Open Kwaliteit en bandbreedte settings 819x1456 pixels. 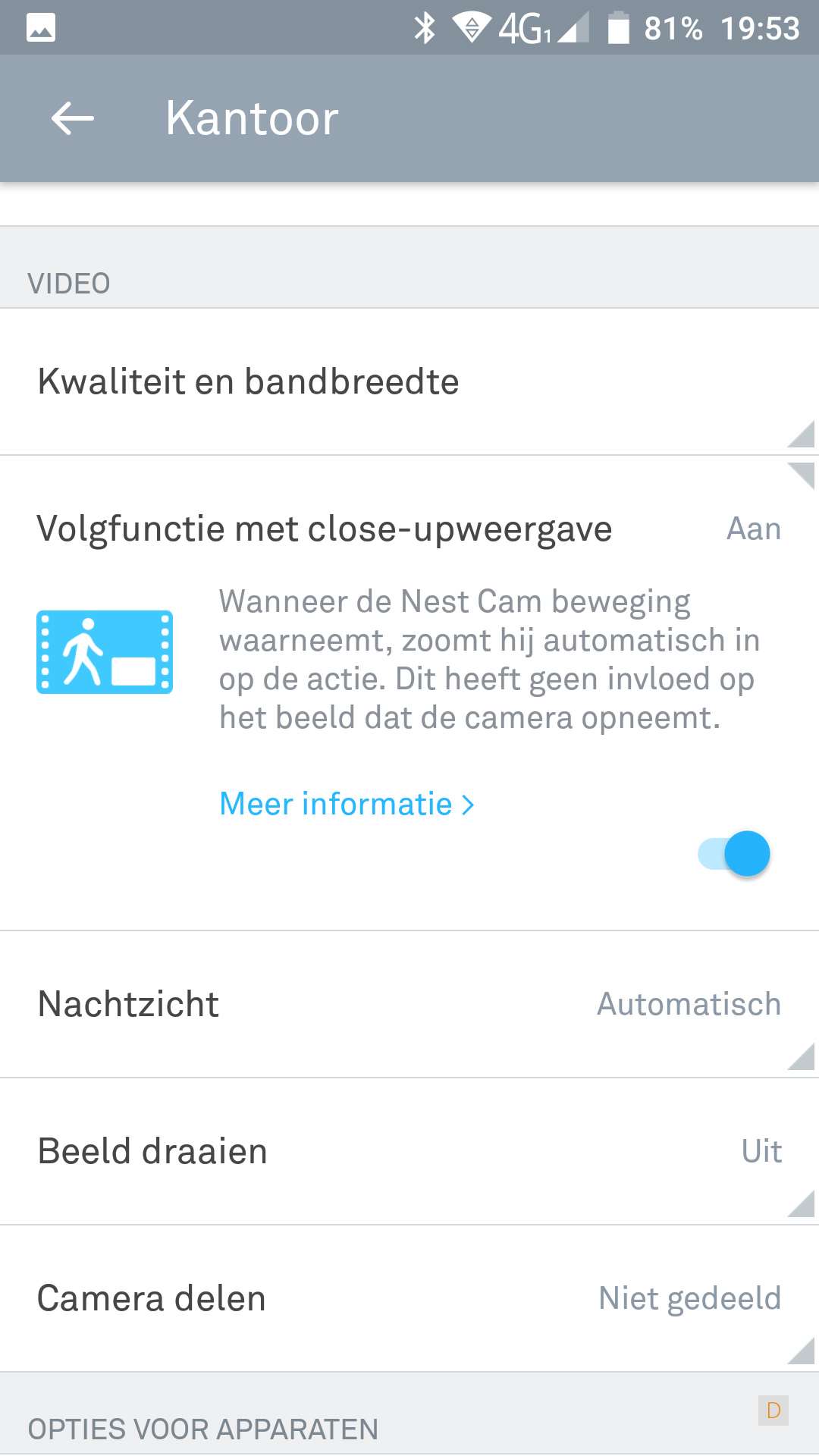[x=409, y=381]
